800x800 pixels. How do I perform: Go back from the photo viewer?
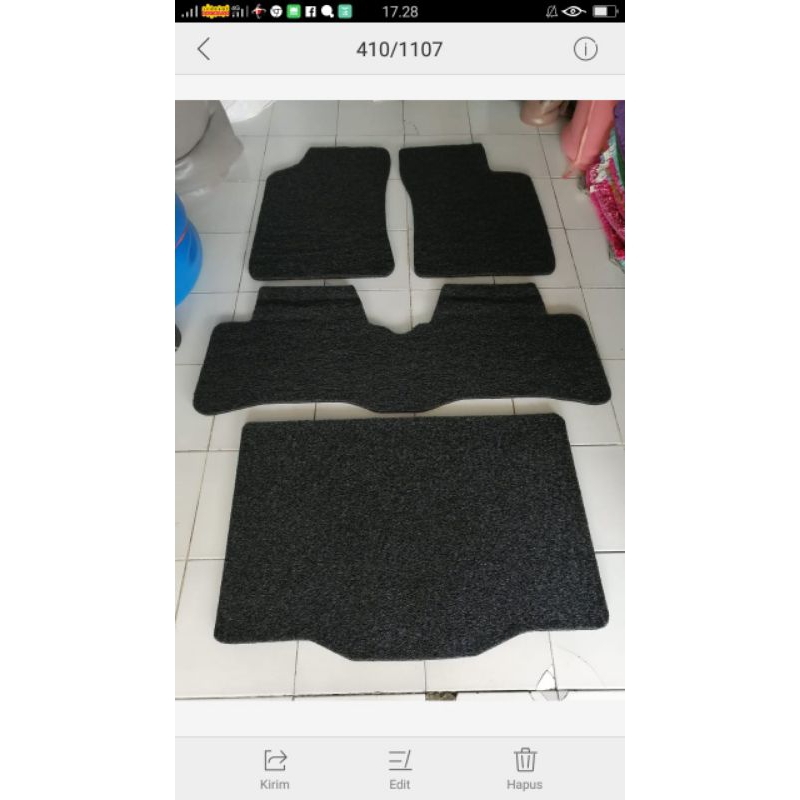click(204, 49)
